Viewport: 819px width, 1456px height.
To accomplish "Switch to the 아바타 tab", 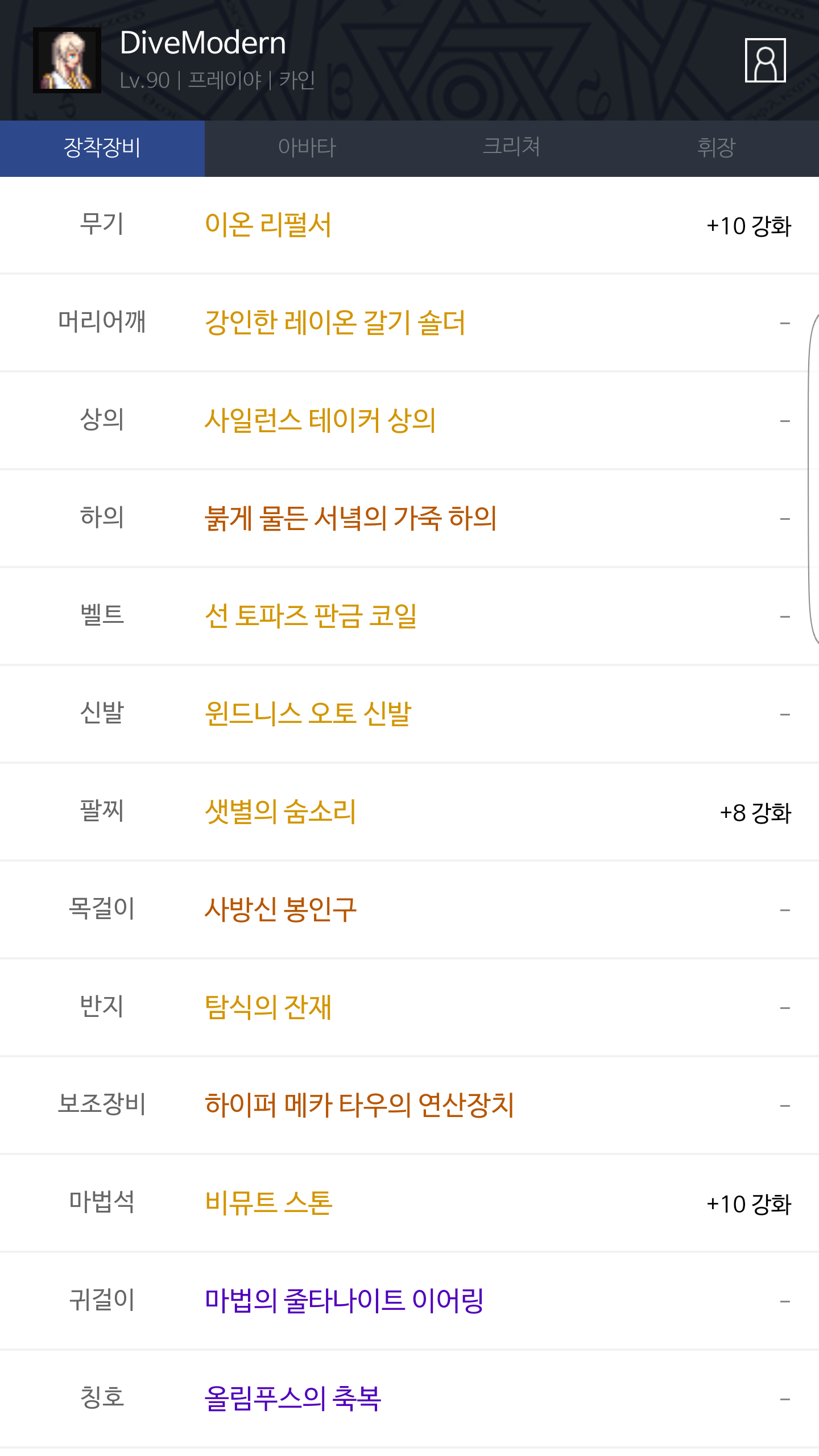I will [x=307, y=148].
